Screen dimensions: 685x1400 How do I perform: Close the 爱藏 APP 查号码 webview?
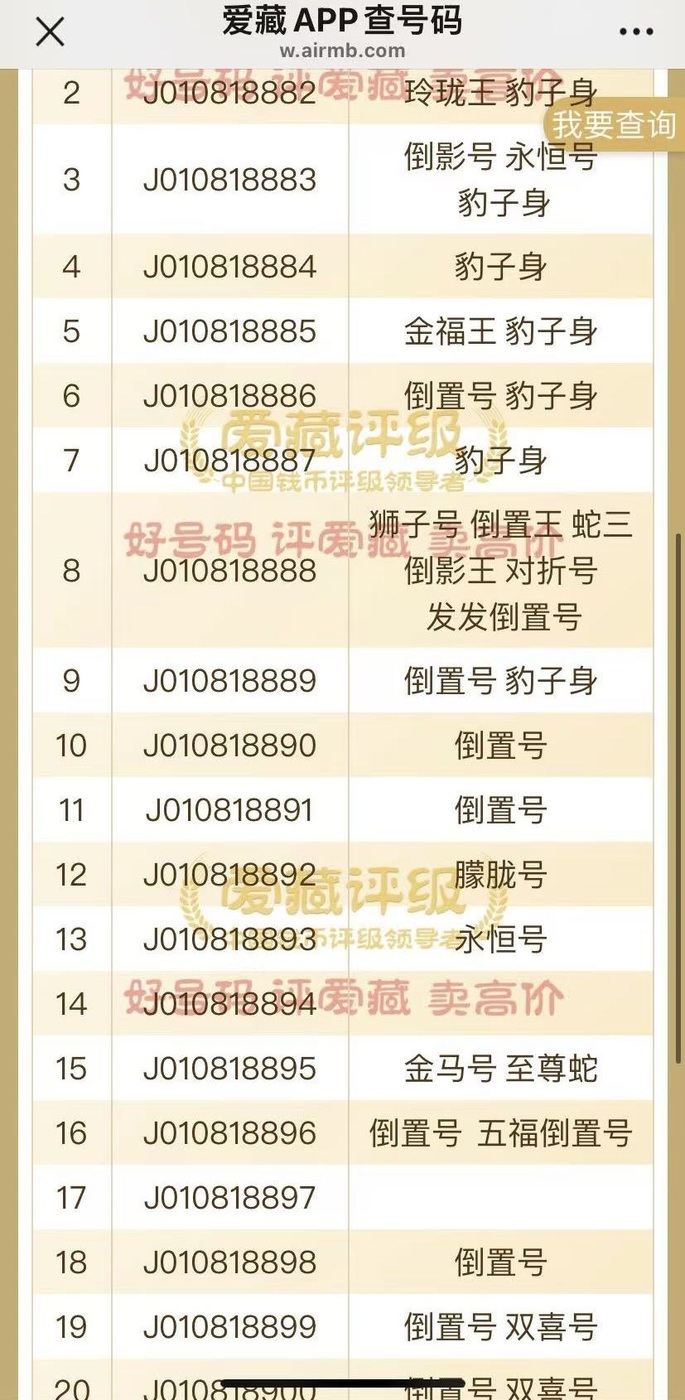point(49,32)
